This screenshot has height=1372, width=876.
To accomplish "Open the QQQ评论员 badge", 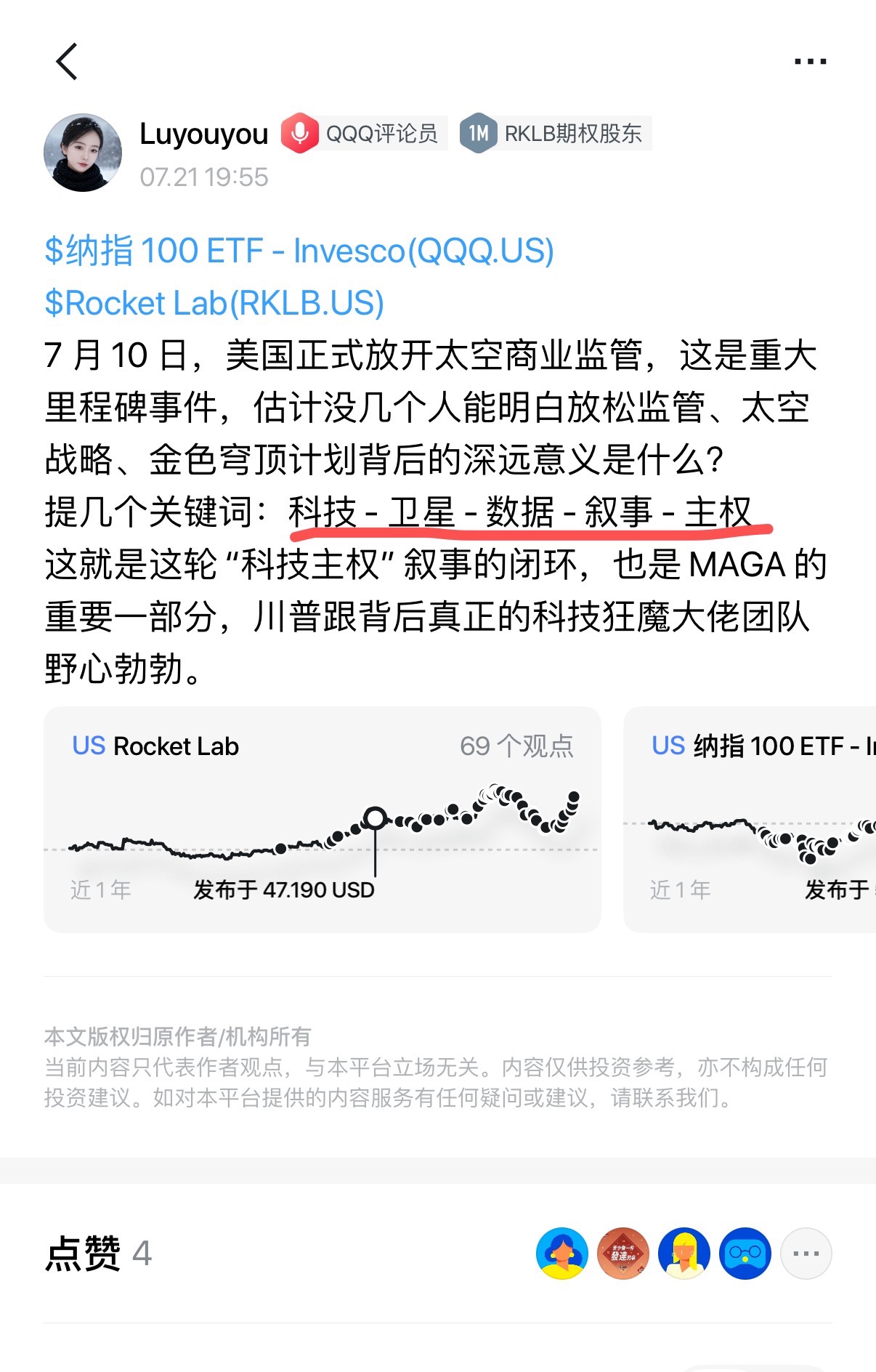I will tap(364, 134).
